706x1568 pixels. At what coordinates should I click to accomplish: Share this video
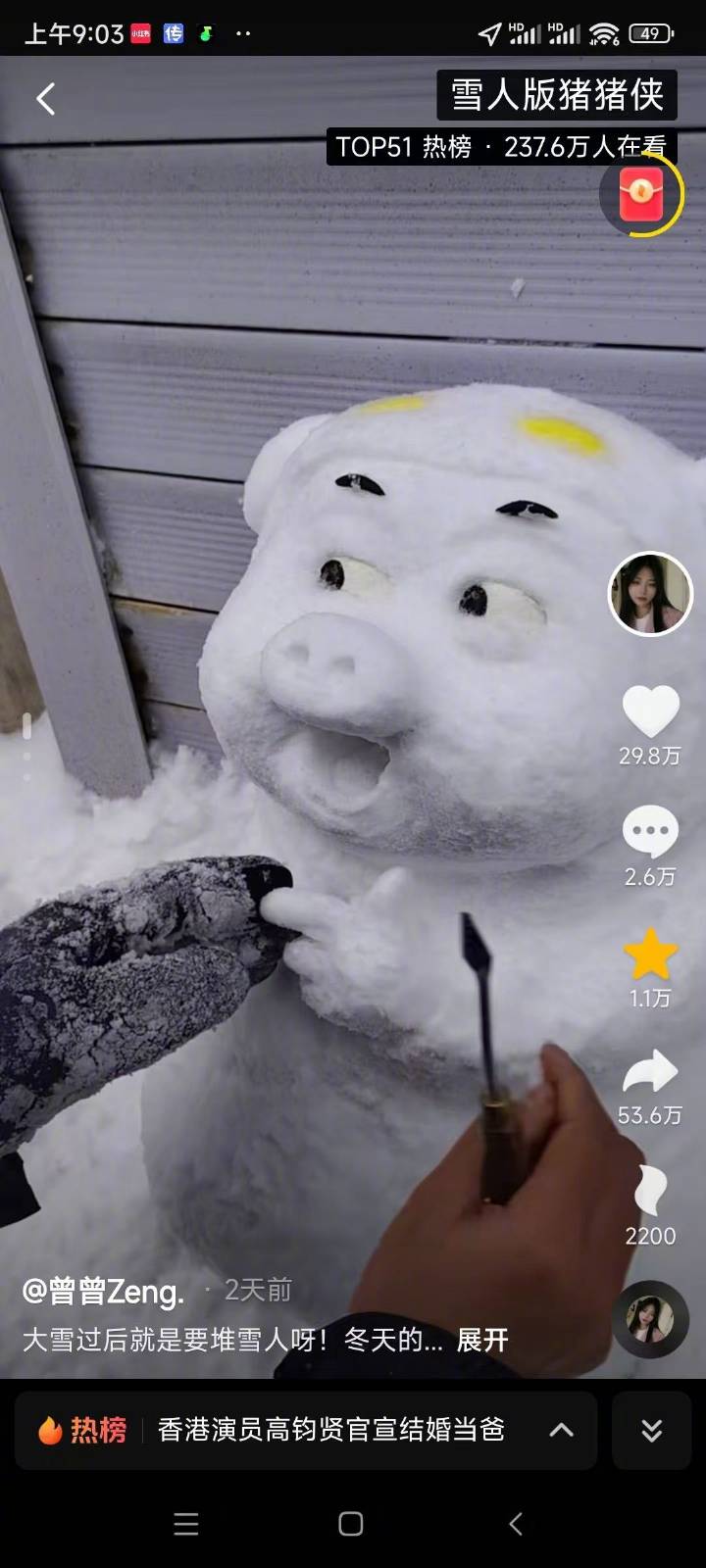point(650,1073)
